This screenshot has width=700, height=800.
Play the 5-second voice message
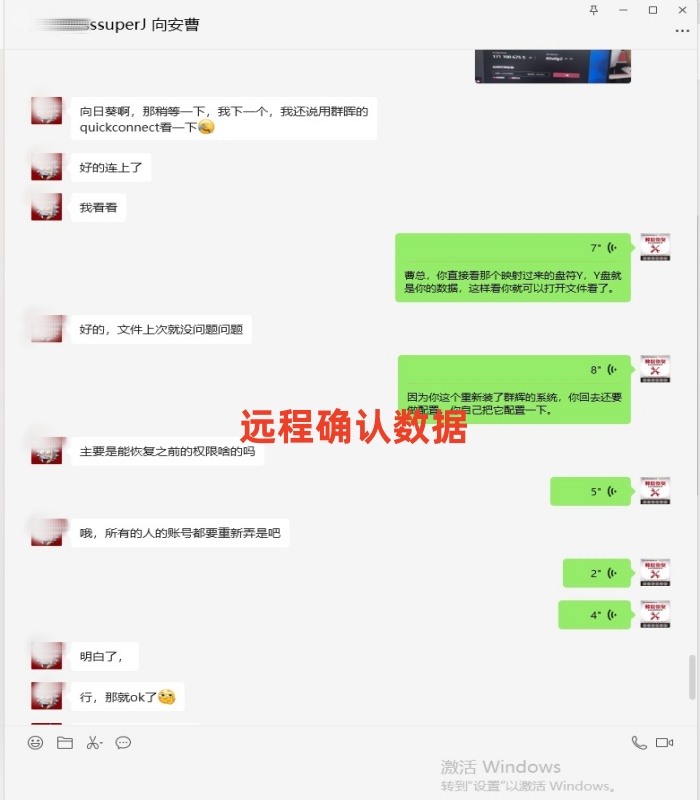pyautogui.click(x=590, y=491)
